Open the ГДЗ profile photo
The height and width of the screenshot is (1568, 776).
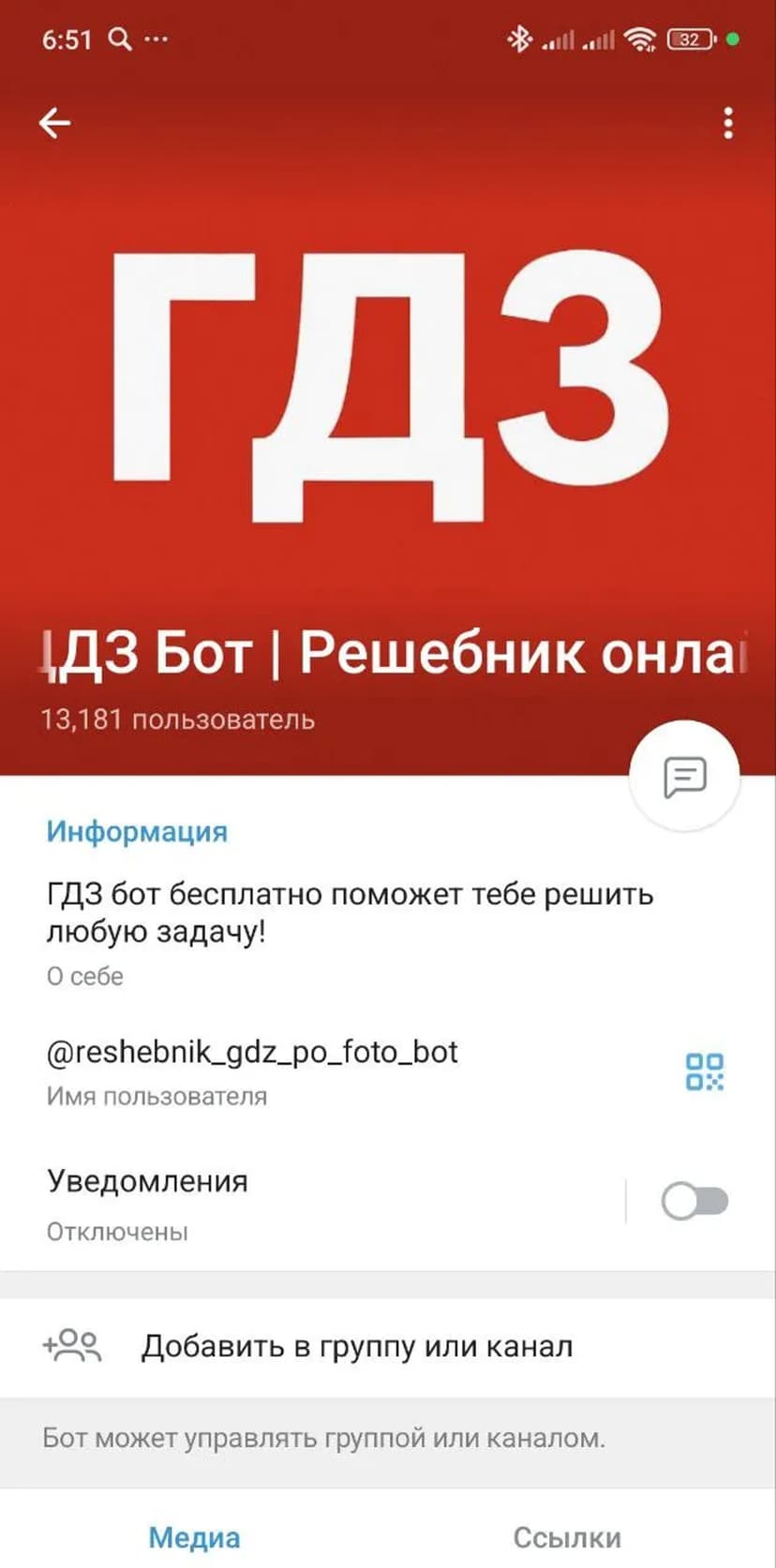(x=388, y=384)
